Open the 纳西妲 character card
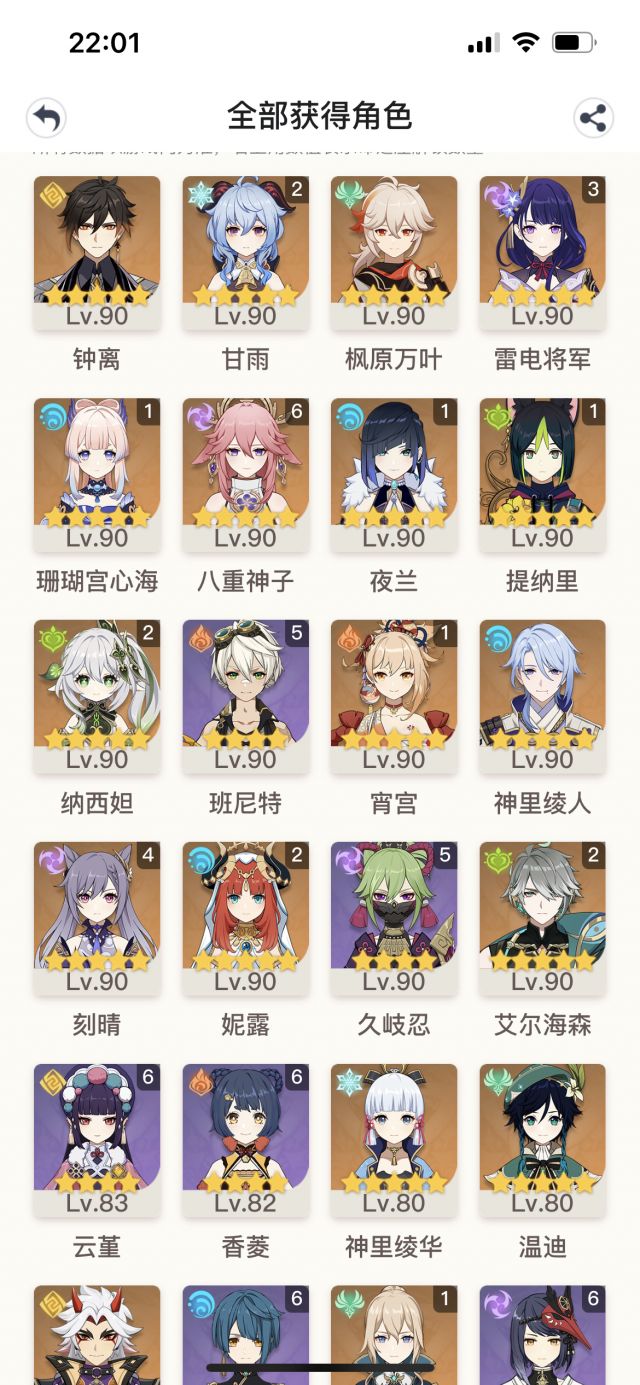The image size is (640, 1385). click(x=97, y=696)
